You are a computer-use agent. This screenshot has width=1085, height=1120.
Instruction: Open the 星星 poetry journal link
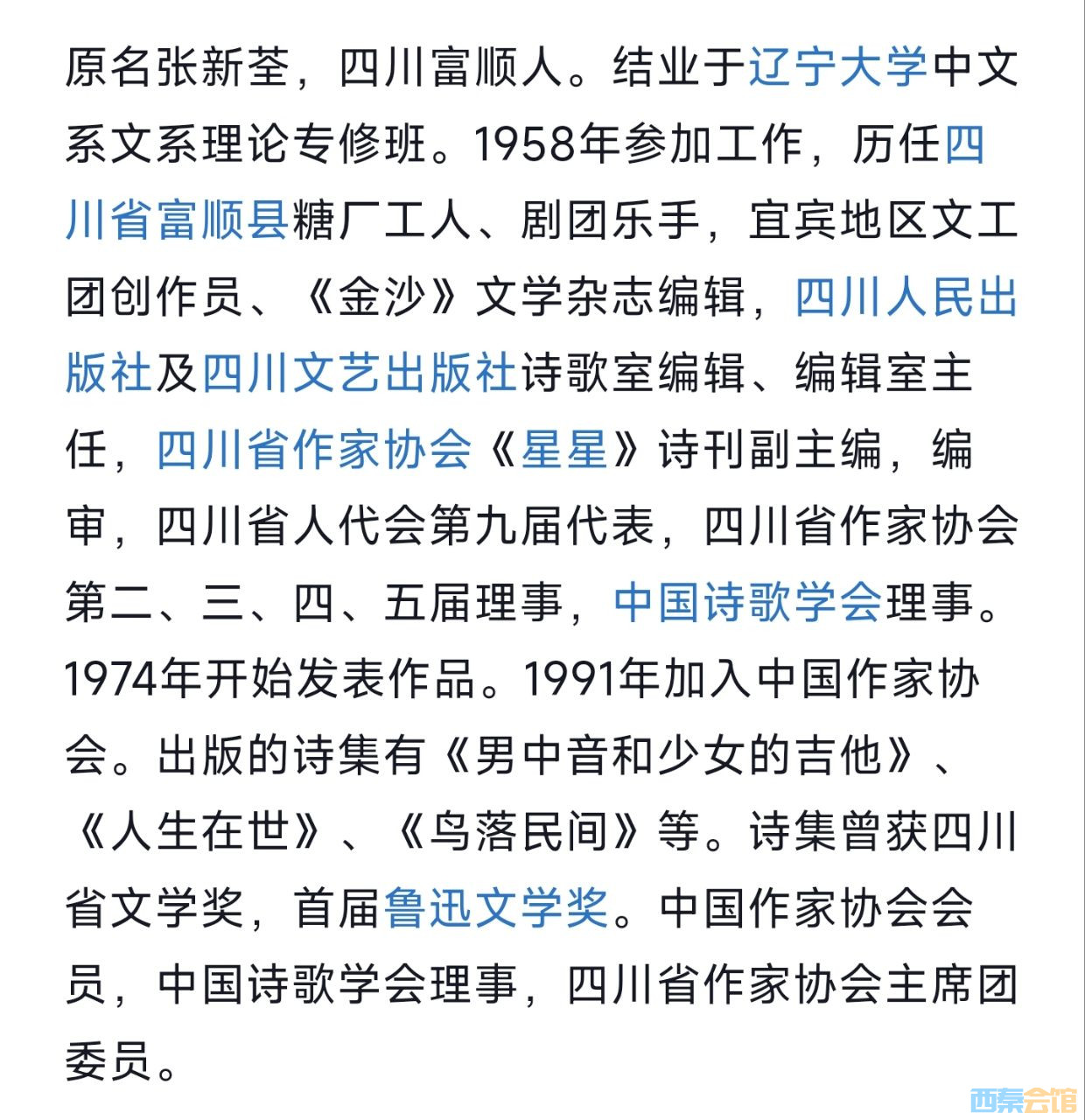click(564, 450)
